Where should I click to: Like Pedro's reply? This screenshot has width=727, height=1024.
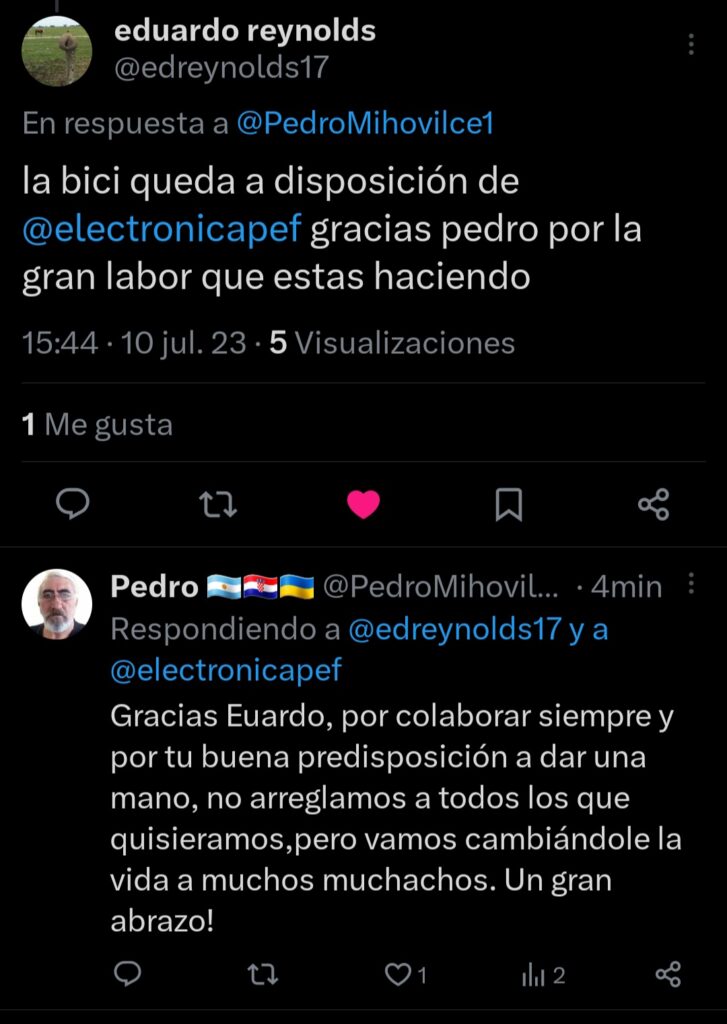click(x=400, y=974)
